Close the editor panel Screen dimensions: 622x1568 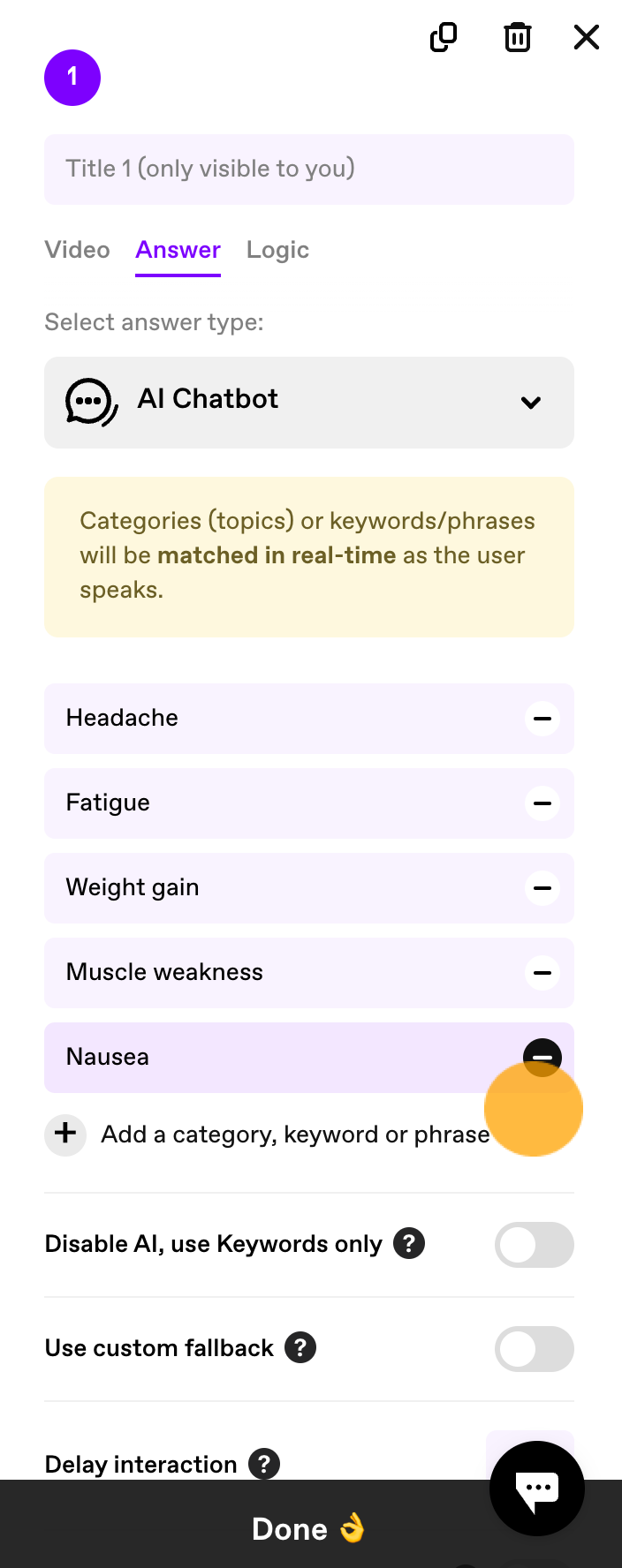click(x=587, y=38)
